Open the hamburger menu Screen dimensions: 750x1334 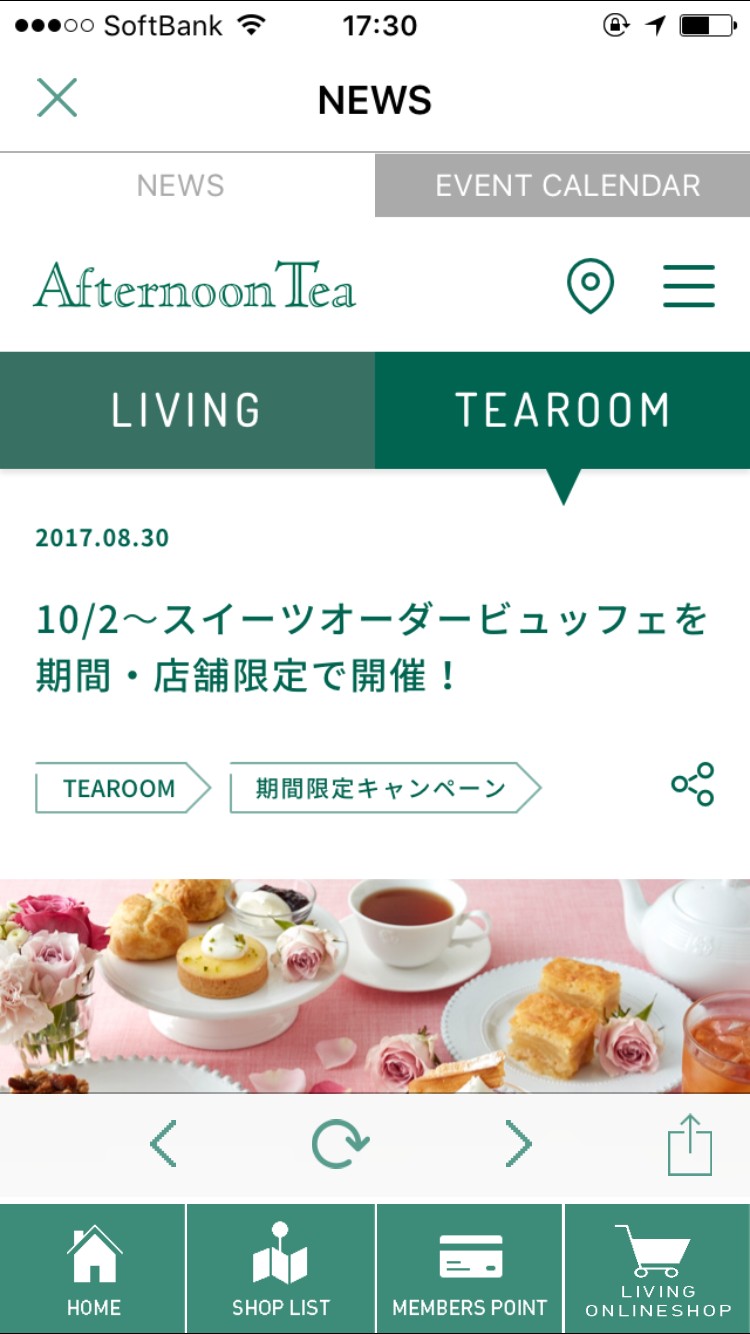(x=688, y=286)
